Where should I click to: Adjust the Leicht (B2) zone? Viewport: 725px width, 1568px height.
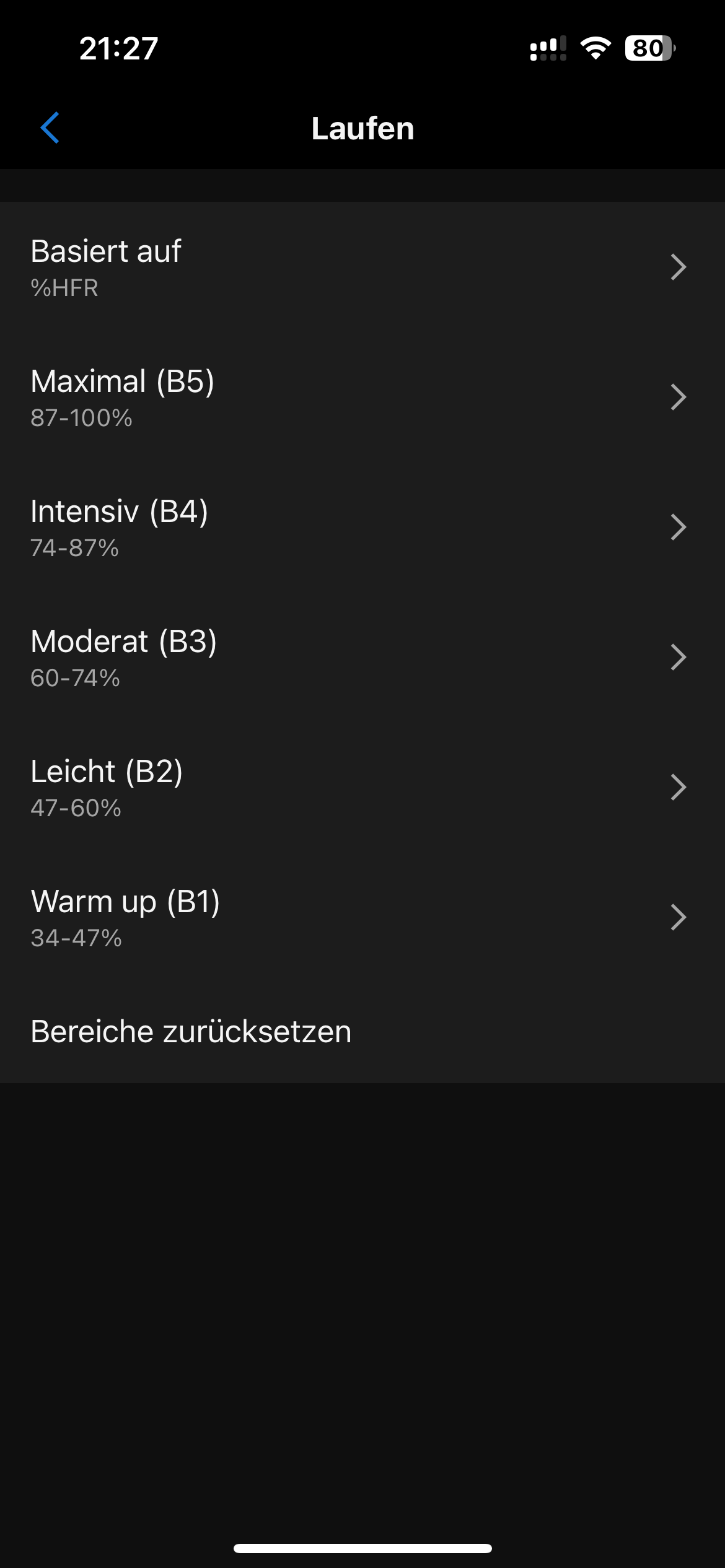coord(362,787)
